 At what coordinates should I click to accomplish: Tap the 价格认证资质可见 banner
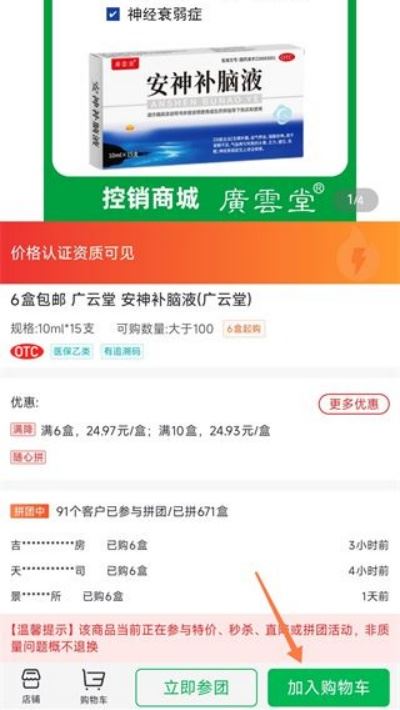click(x=200, y=253)
